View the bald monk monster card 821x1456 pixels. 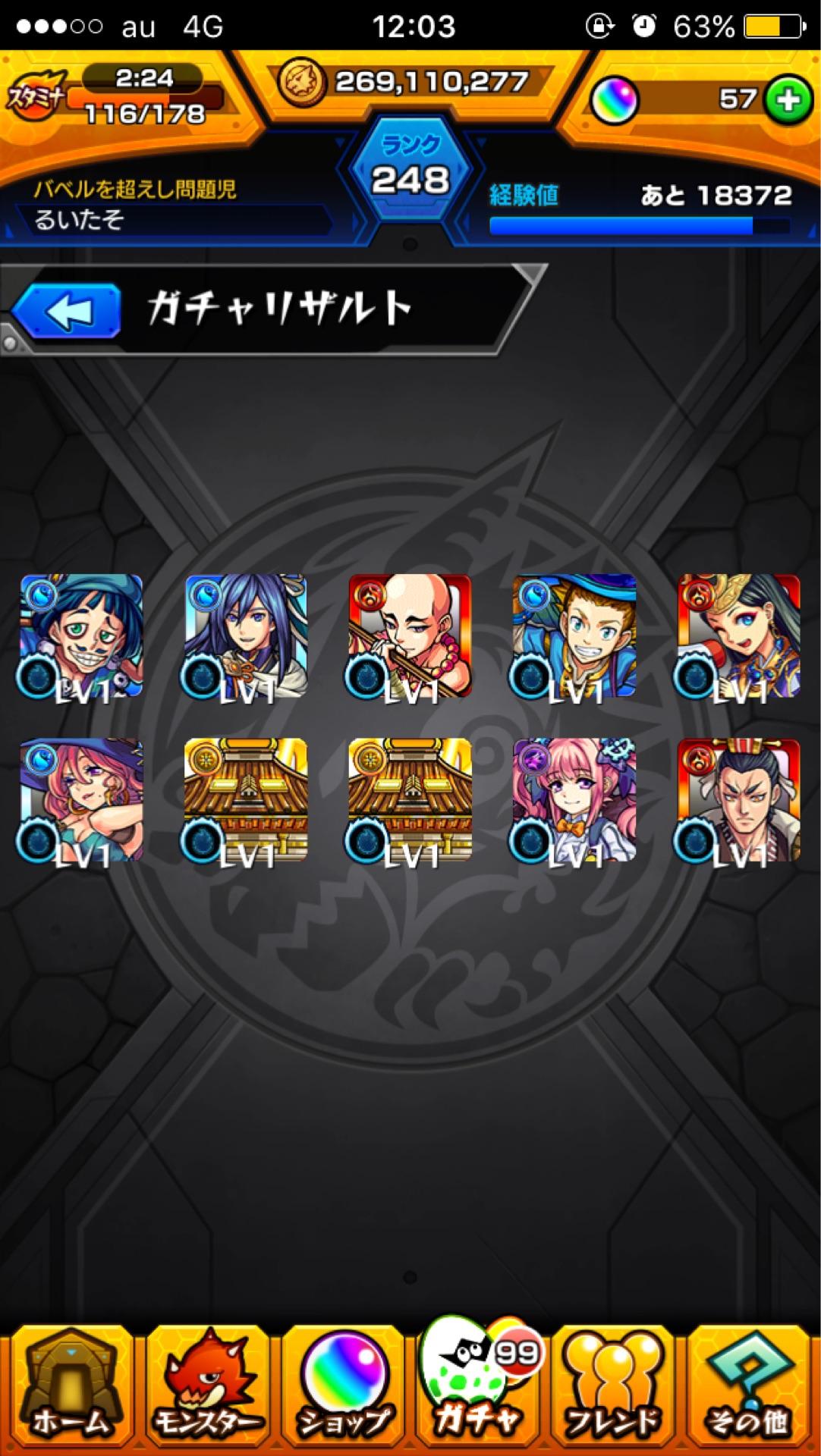tap(410, 636)
